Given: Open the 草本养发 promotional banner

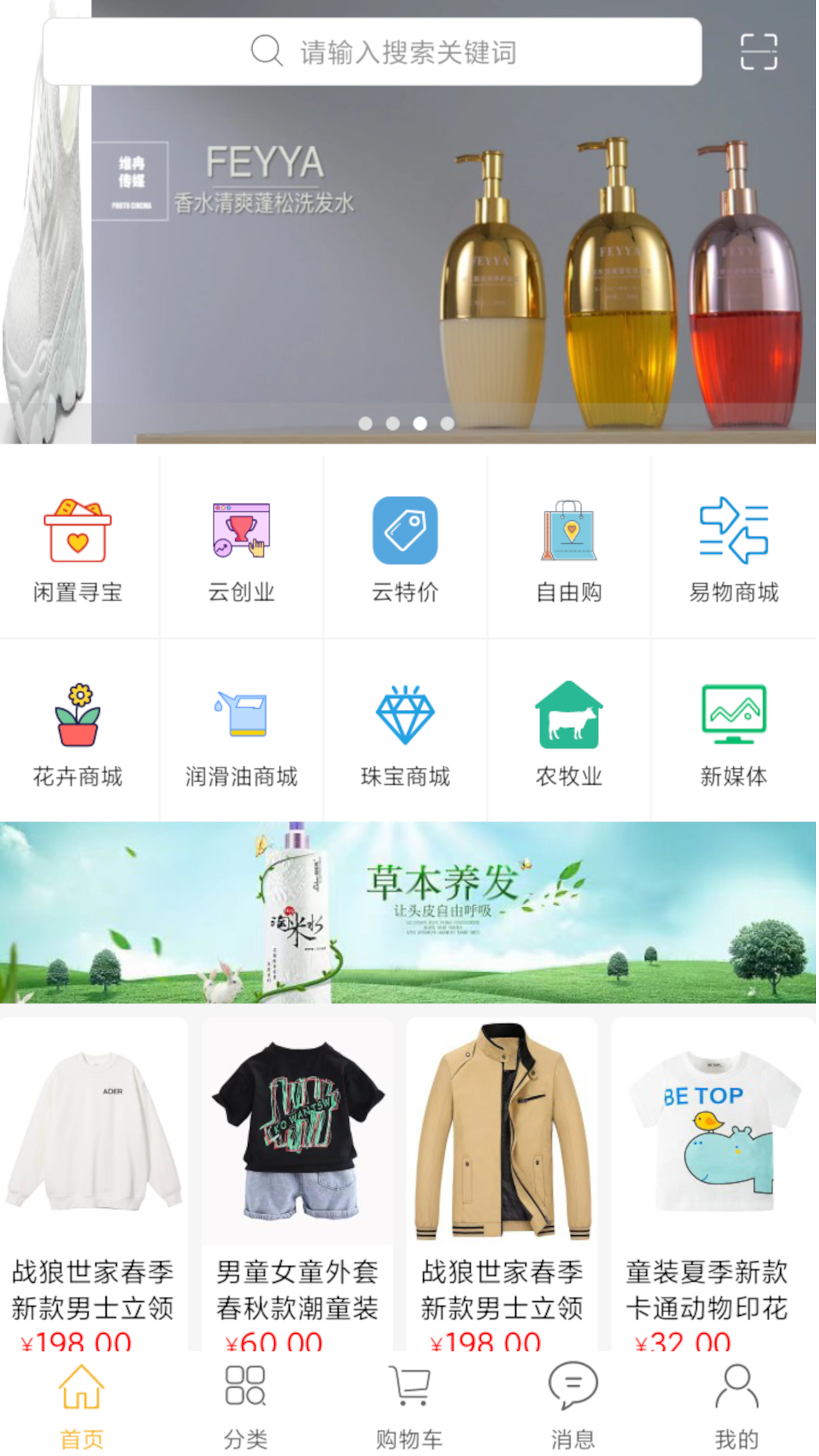Looking at the screenshot, I should pyautogui.click(x=408, y=912).
